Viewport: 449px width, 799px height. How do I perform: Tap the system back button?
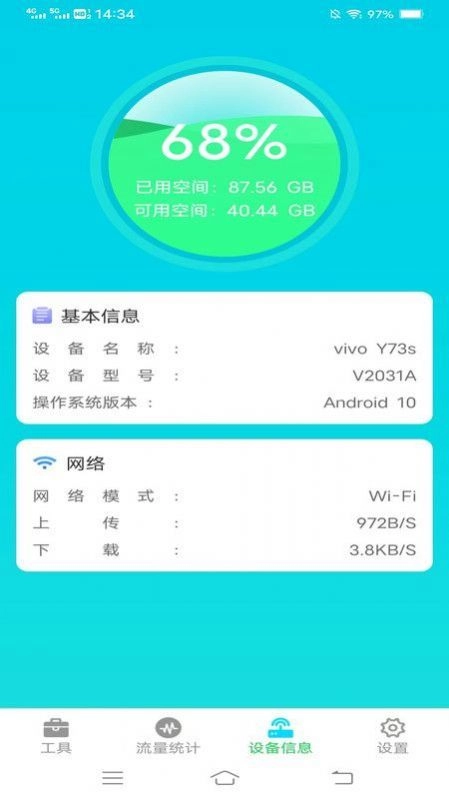tap(342, 778)
